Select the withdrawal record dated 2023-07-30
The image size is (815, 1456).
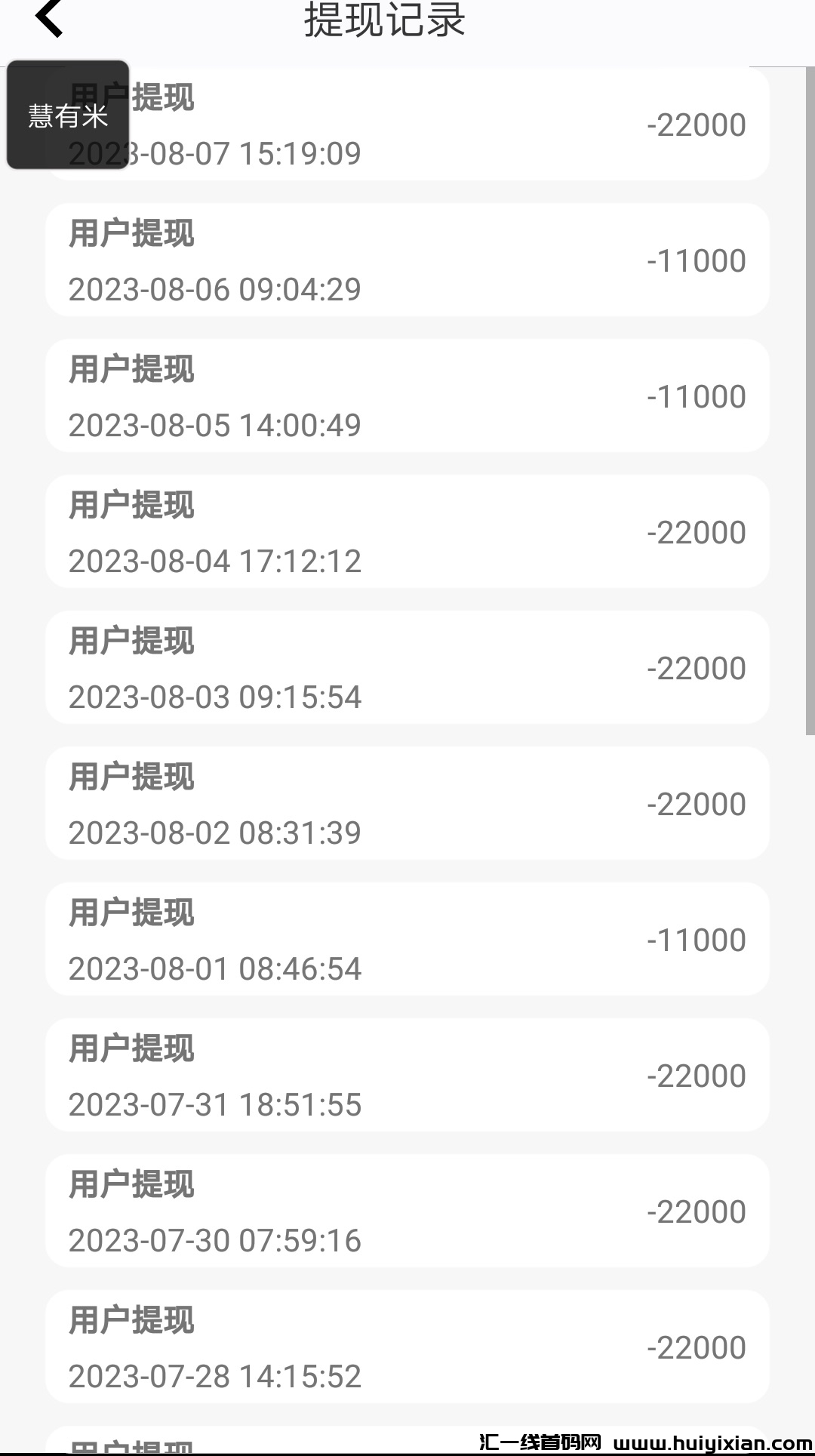click(407, 1210)
